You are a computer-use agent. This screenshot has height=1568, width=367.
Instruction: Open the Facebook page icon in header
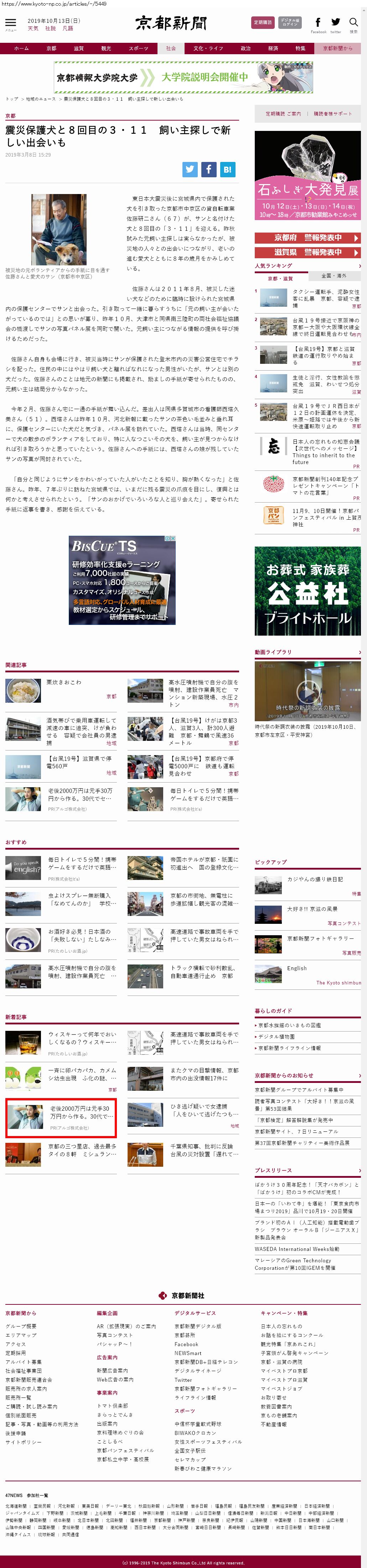(x=318, y=22)
